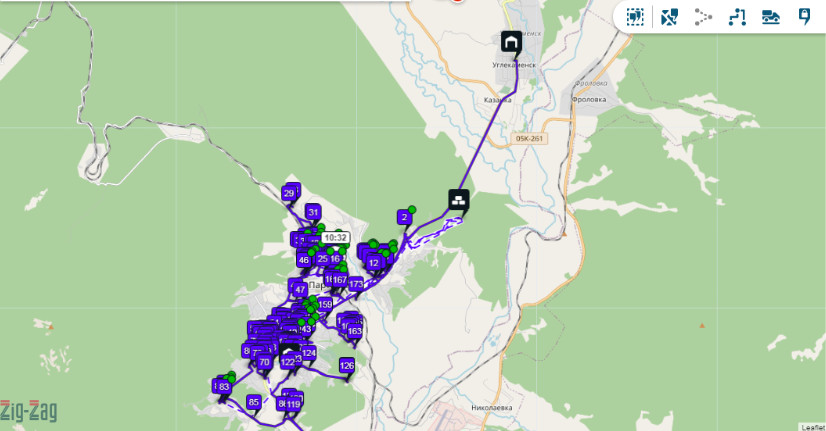Select the greyed-out cluster nodes tool
The image size is (826, 431).
(703, 17)
